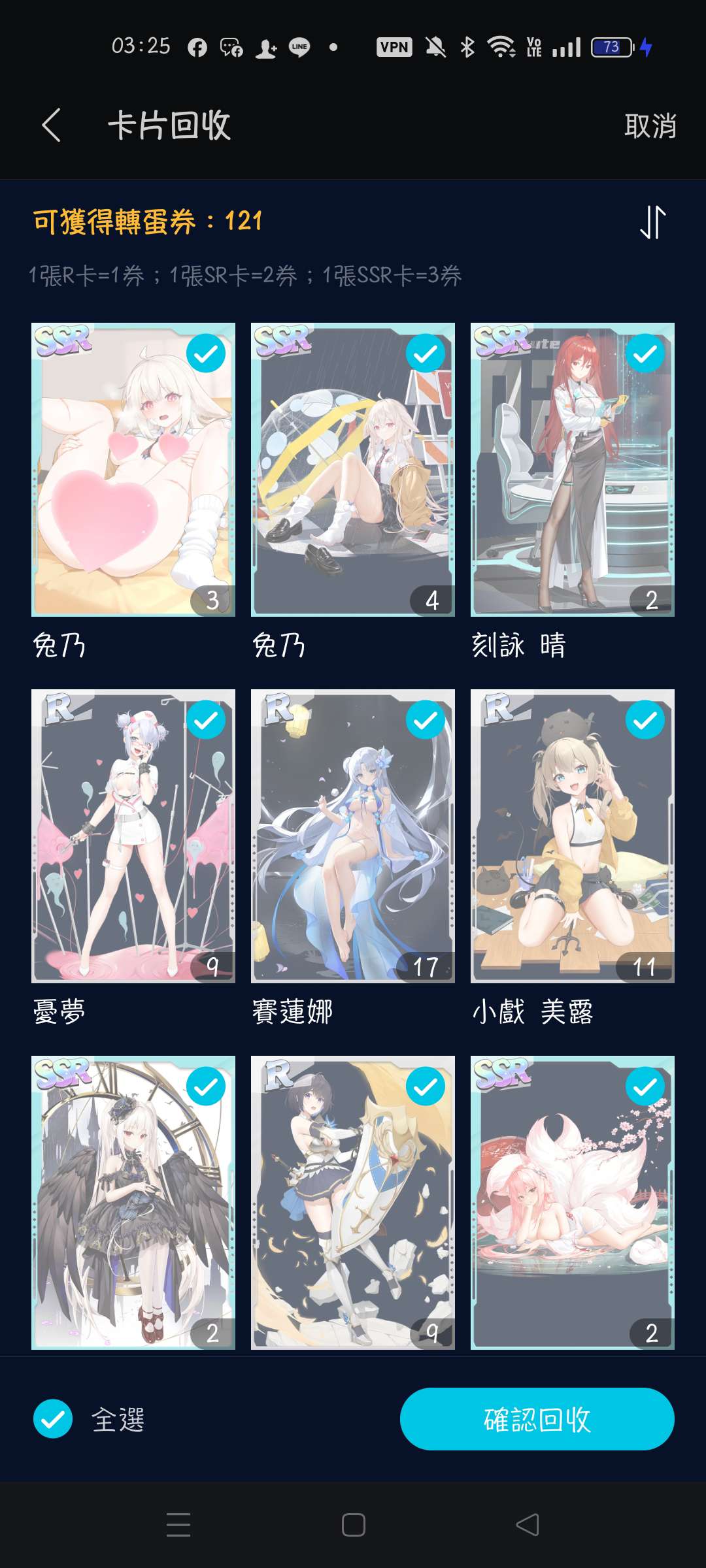The image size is (706, 1568).
Task: Uncheck the 憂夢 R card
Action: tap(206, 720)
